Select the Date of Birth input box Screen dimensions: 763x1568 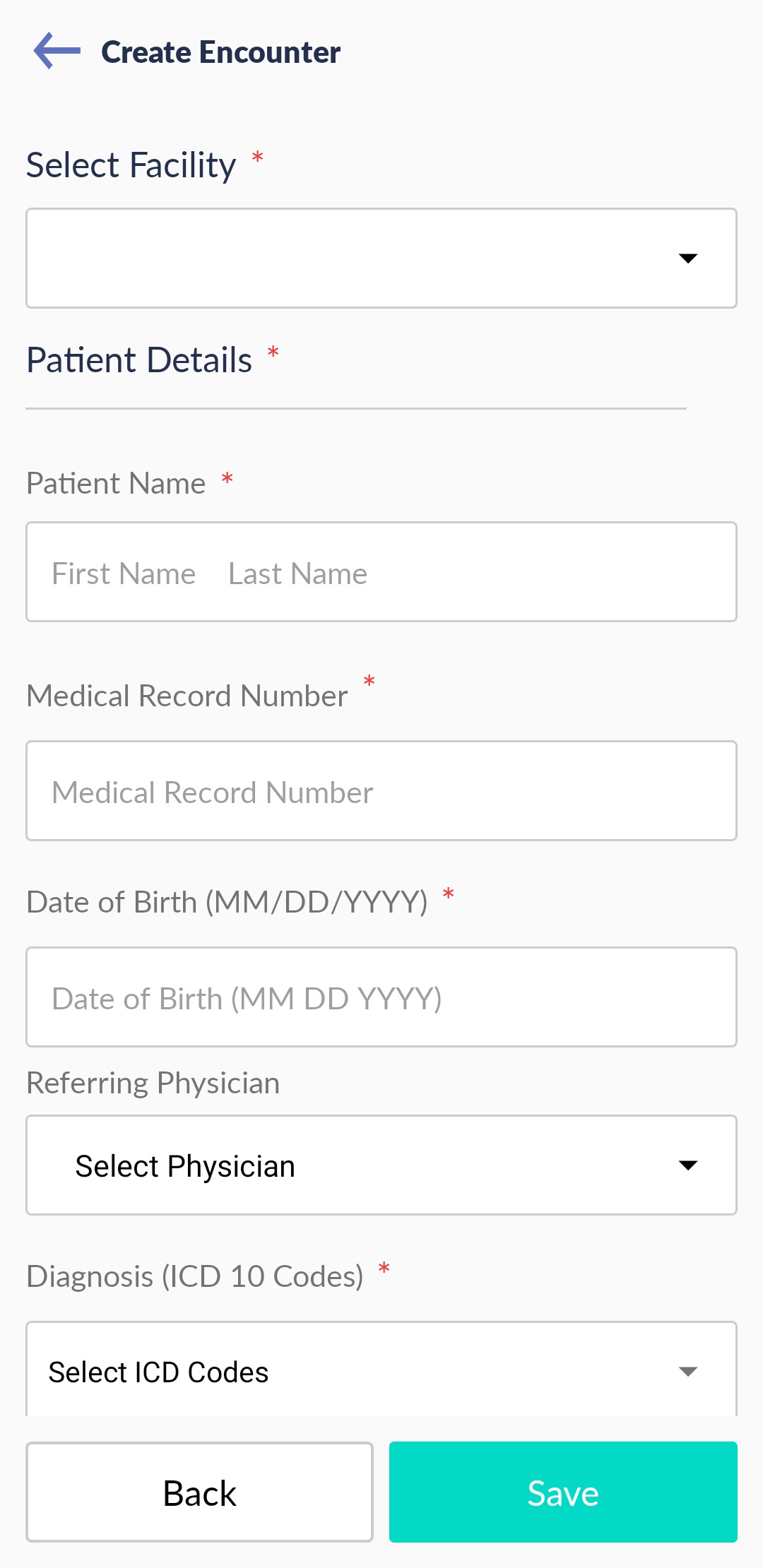click(381, 997)
